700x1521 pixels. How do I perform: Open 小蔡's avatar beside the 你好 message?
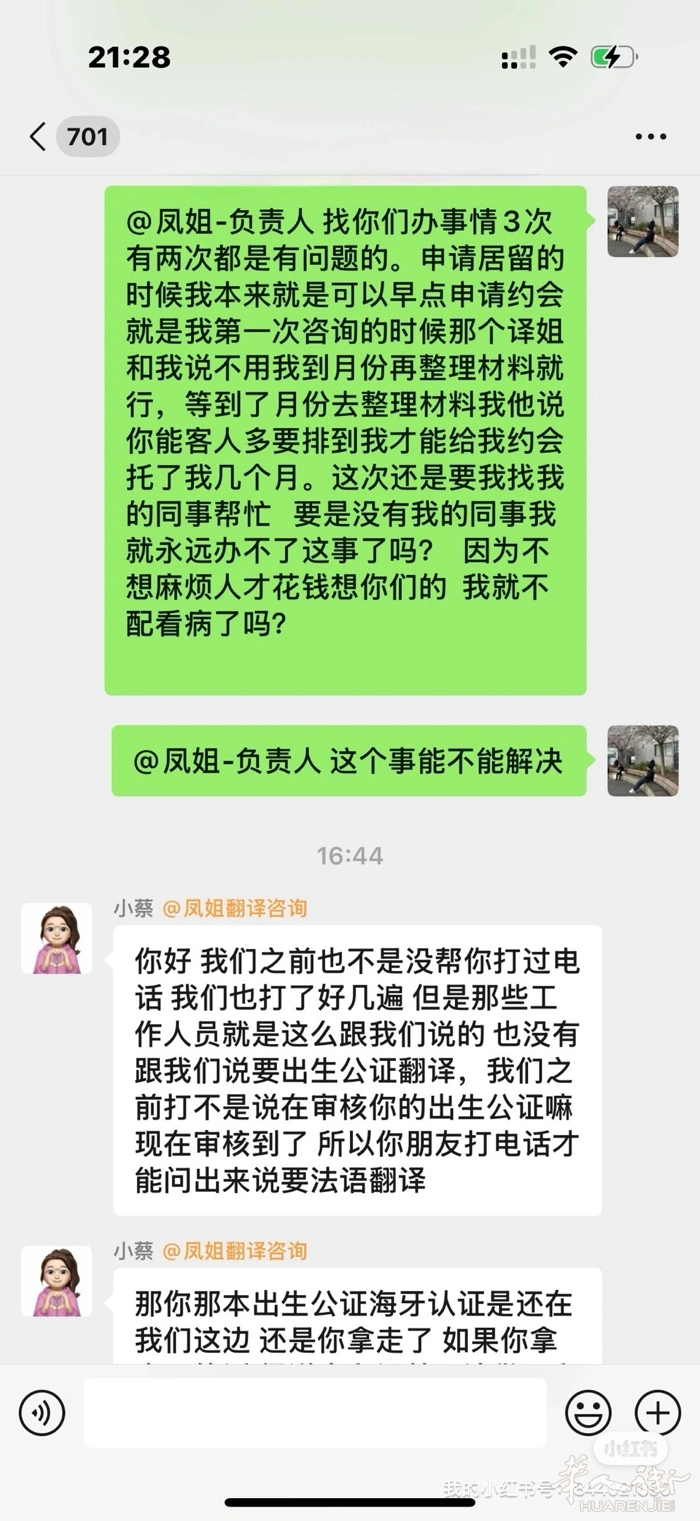coord(57,939)
